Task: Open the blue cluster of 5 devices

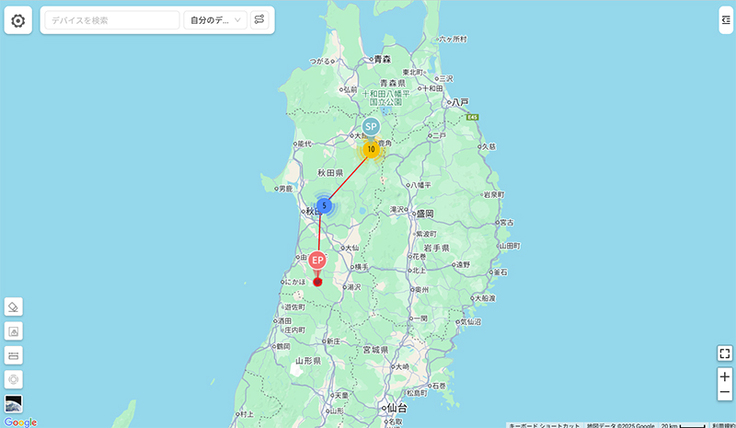Action: tap(324, 205)
